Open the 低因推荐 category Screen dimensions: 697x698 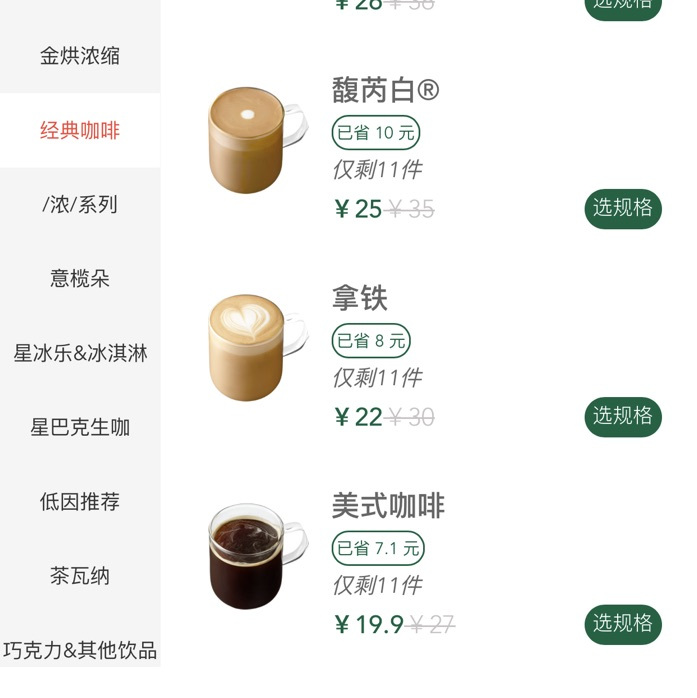[x=80, y=501]
